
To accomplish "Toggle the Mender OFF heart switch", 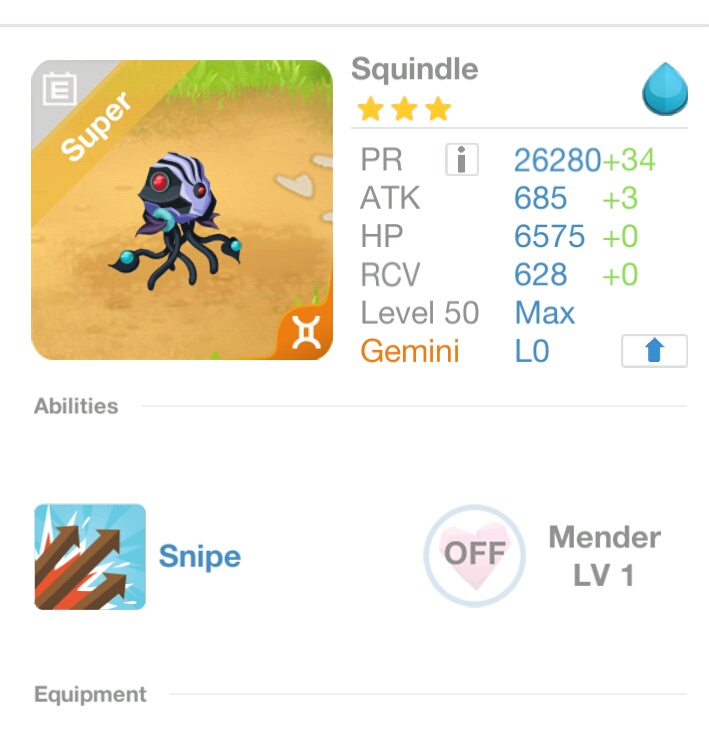I will coord(474,554).
